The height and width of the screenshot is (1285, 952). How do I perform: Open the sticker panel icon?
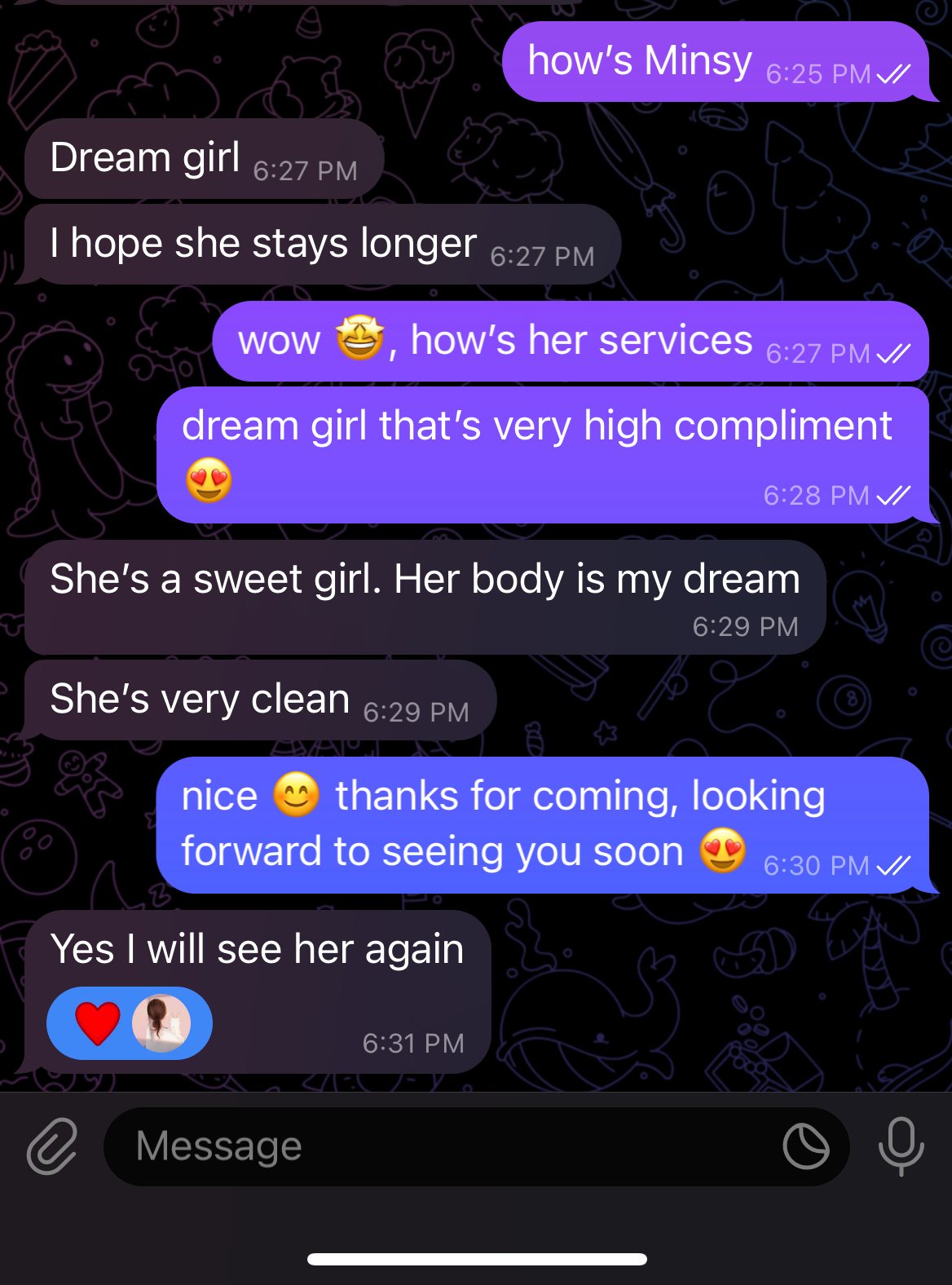click(x=805, y=1146)
